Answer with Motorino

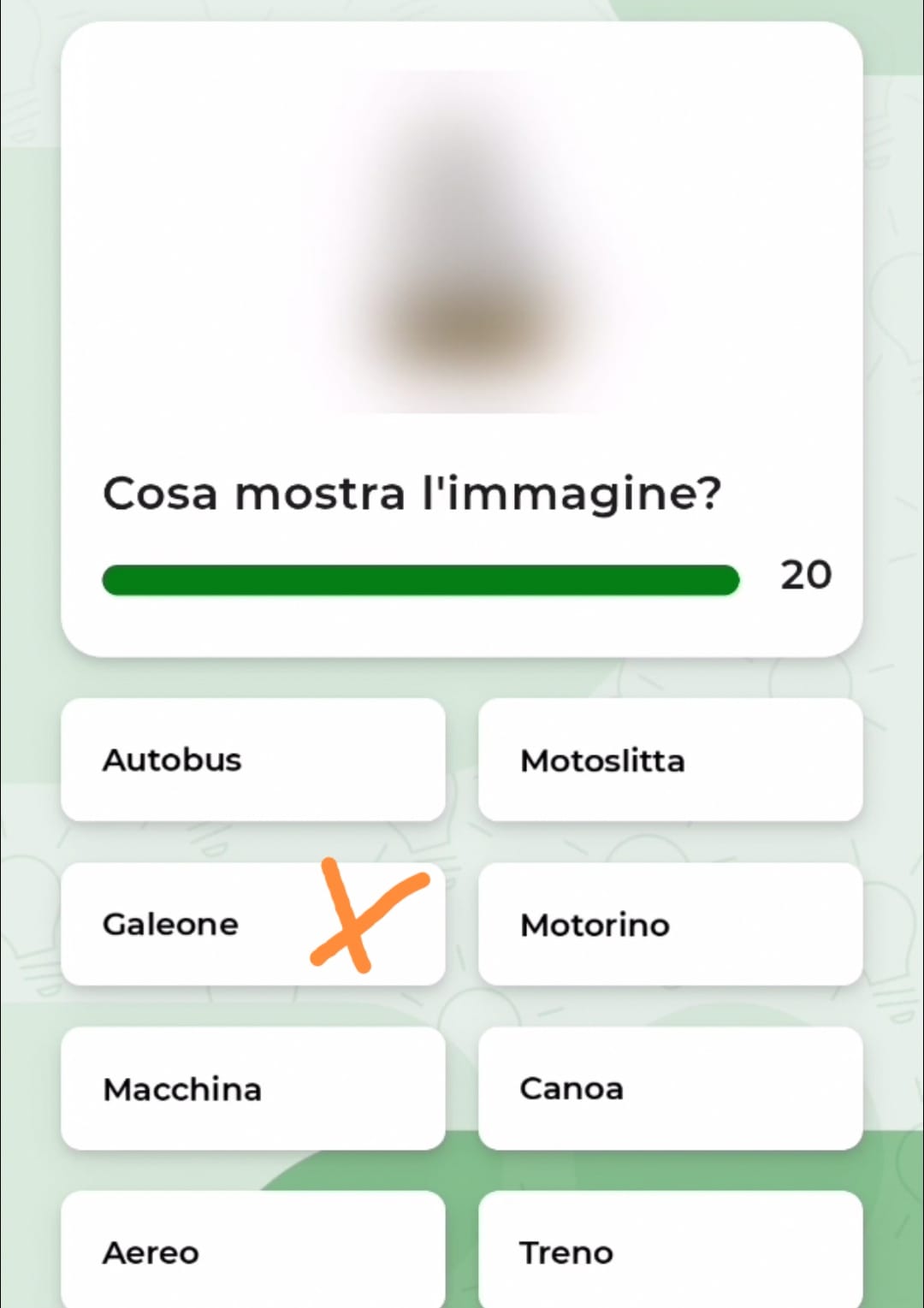point(670,924)
